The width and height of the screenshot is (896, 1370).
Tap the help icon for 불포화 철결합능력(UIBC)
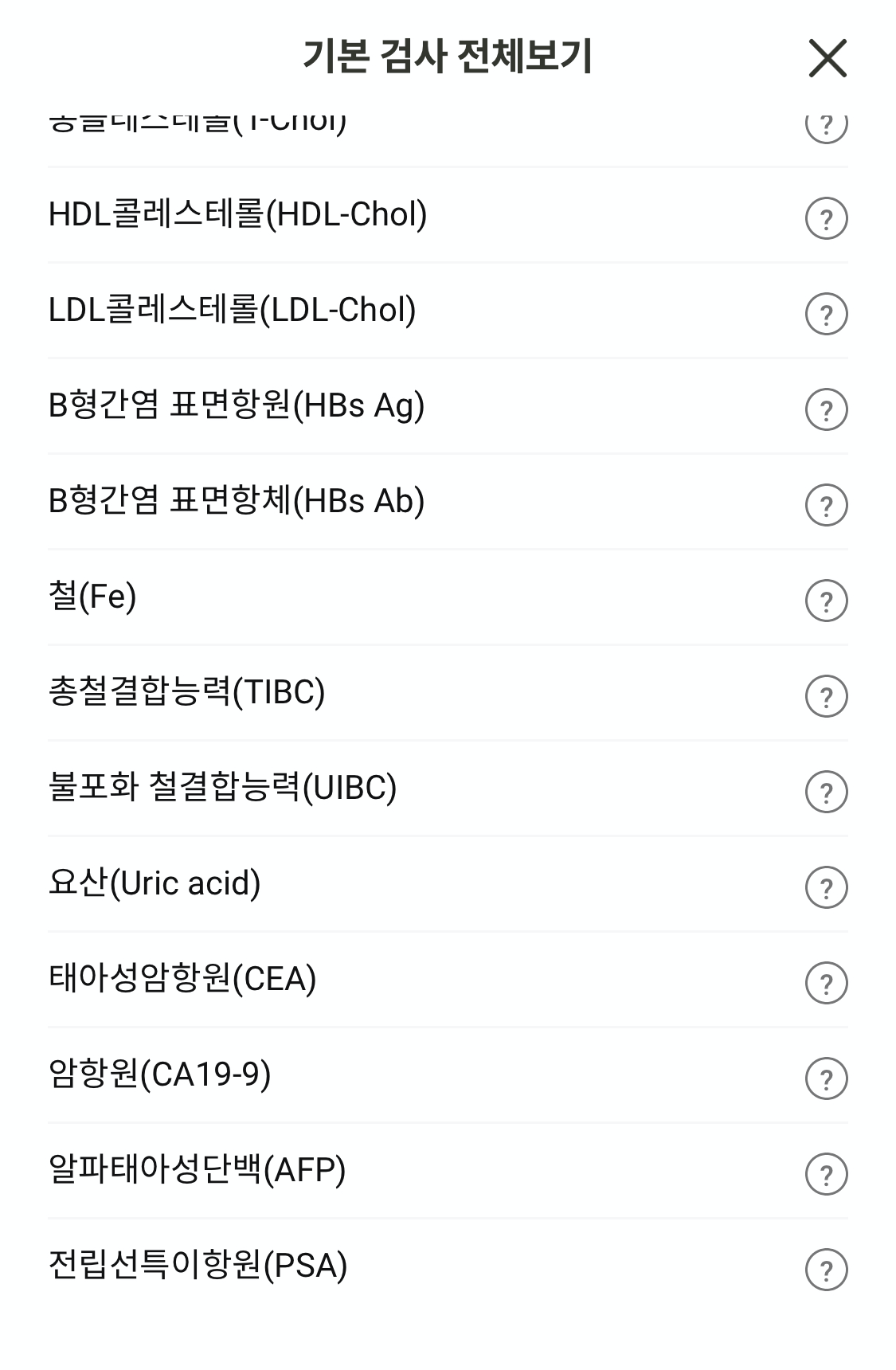coord(827,792)
